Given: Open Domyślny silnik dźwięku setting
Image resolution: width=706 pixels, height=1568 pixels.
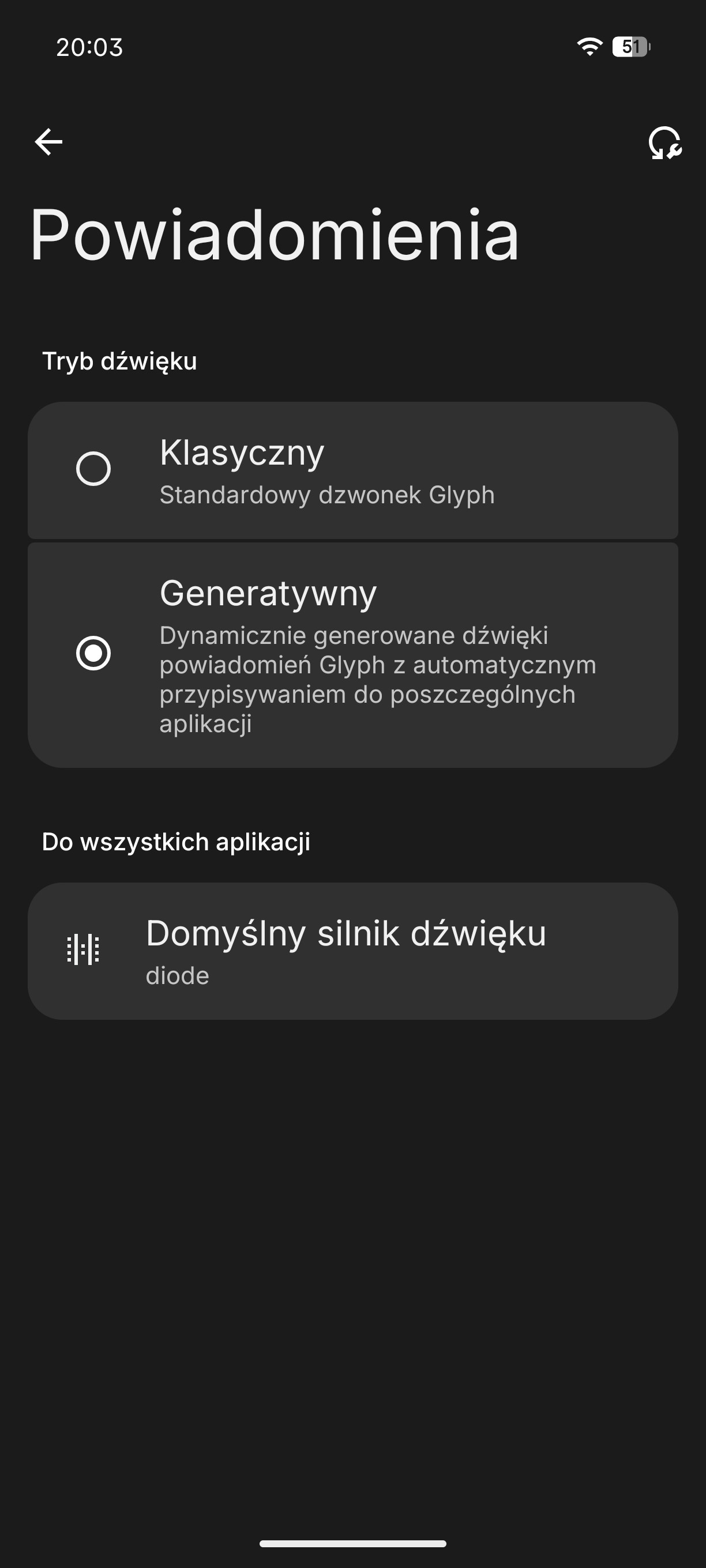Looking at the screenshot, I should [x=352, y=951].
